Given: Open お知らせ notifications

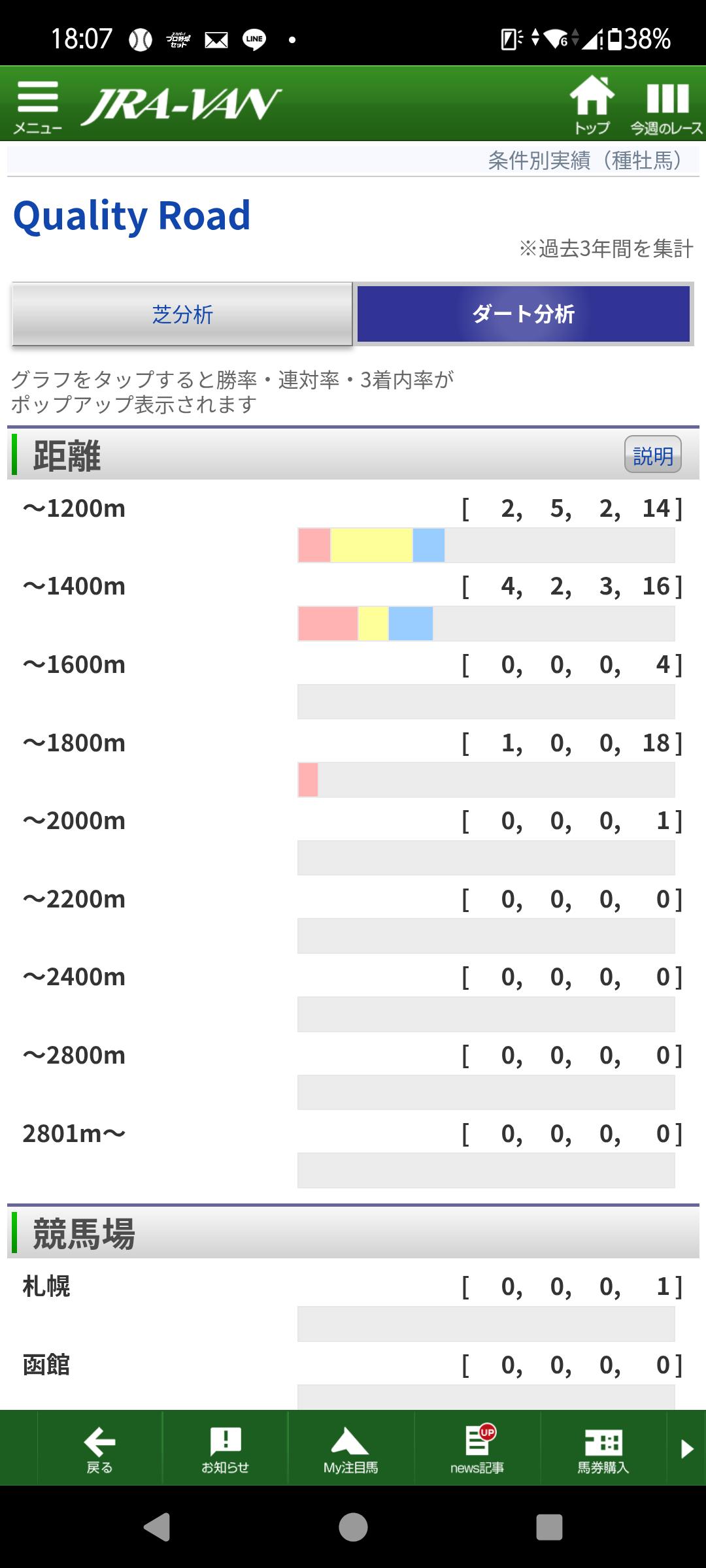Looking at the screenshot, I should coord(226,1448).
